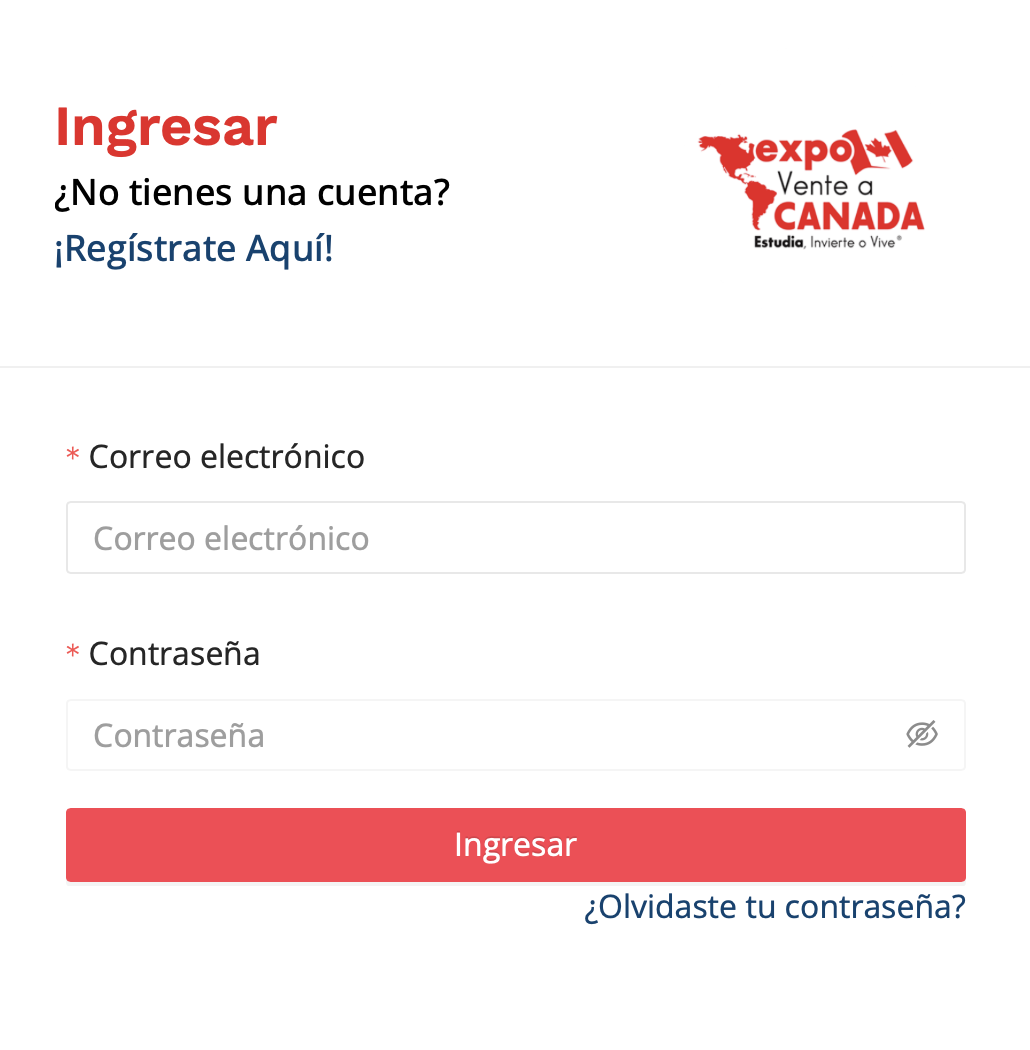Toggle password visibility eye icon
This screenshot has width=1030, height=1050.
pyautogui.click(x=921, y=735)
